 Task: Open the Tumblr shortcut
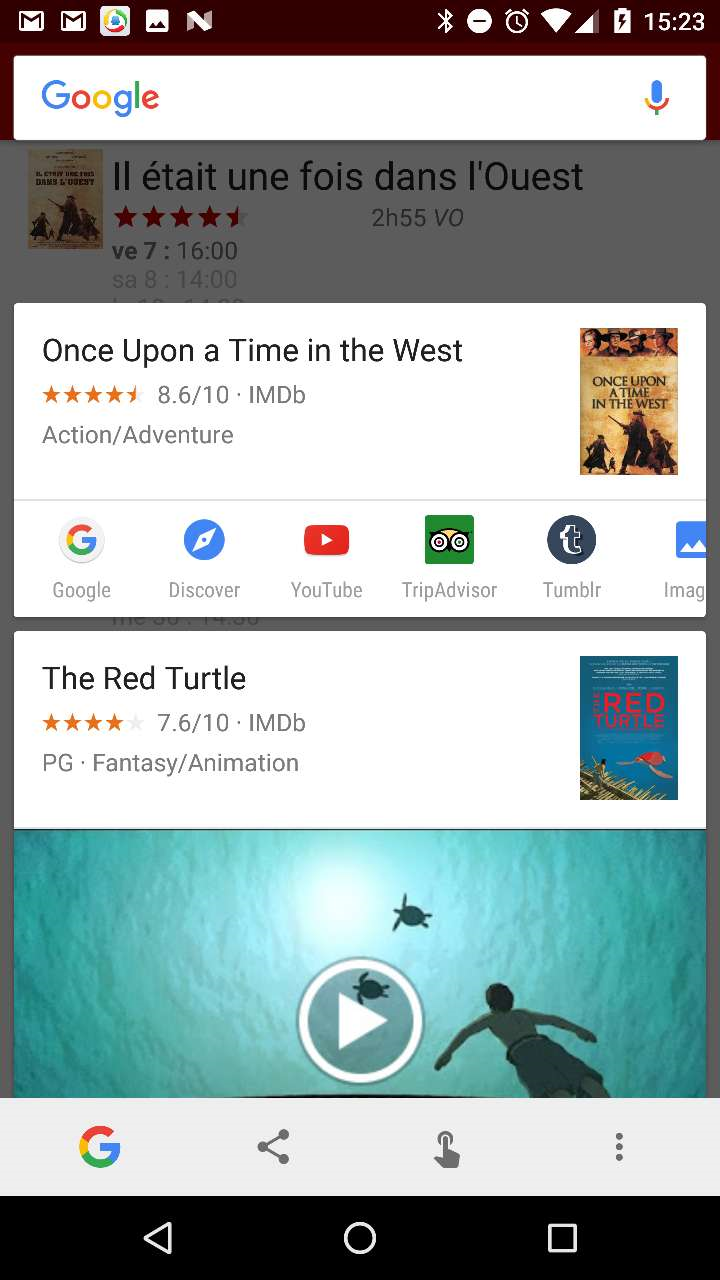pos(572,558)
